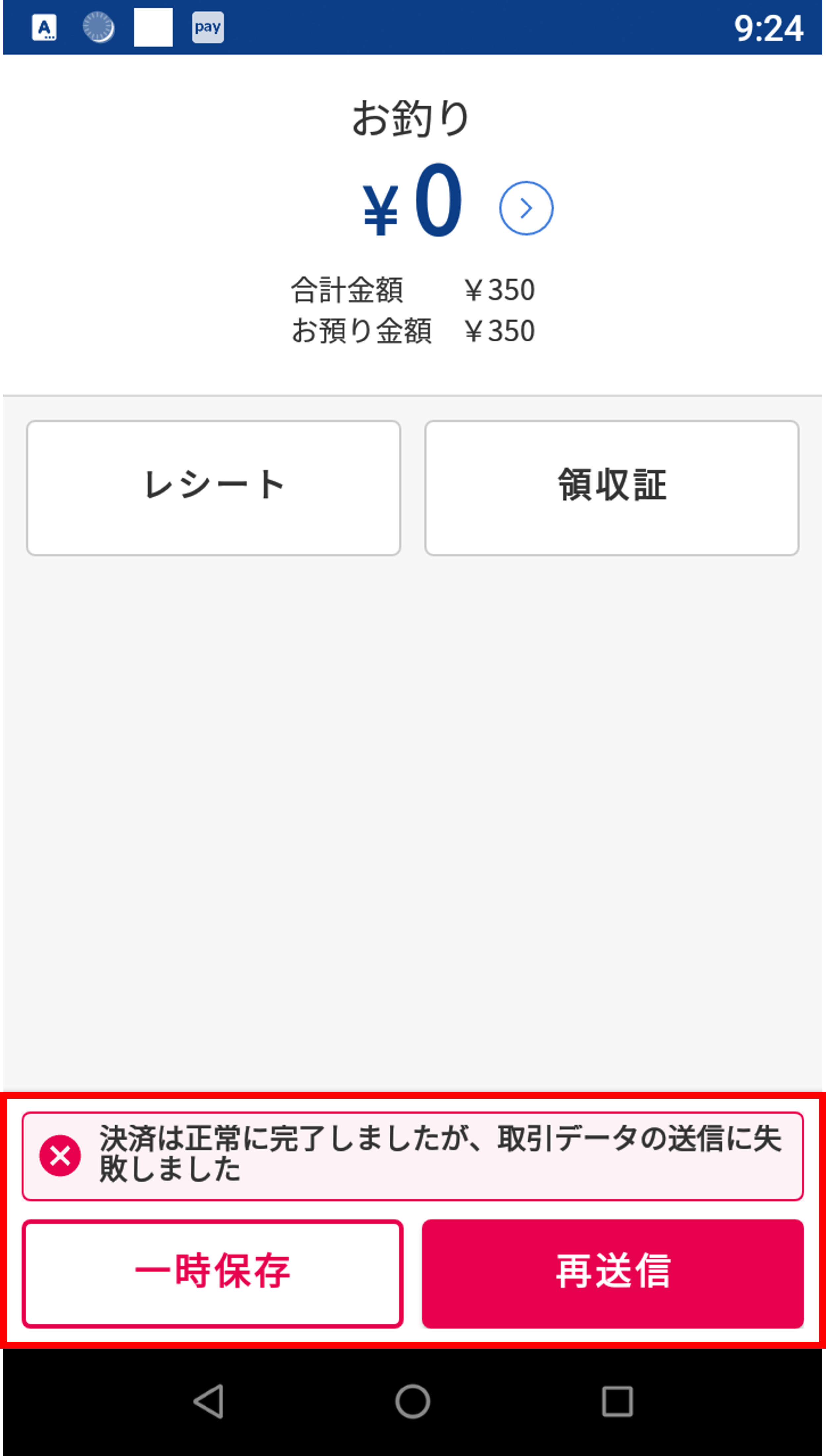This screenshot has height=1456, width=826.
Task: Expand the change amount details chevron
Action: tap(526, 207)
